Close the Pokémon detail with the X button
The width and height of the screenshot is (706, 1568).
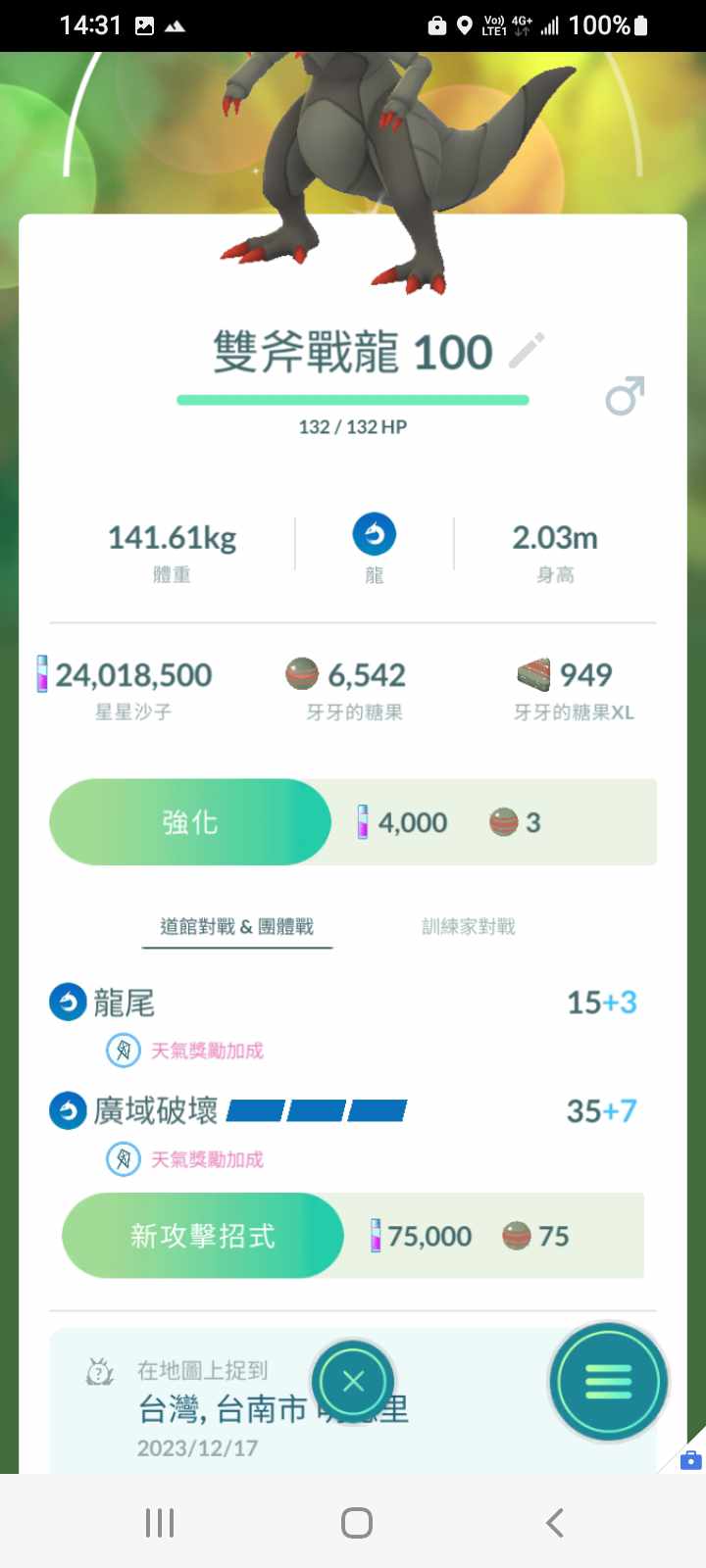pos(353,1382)
